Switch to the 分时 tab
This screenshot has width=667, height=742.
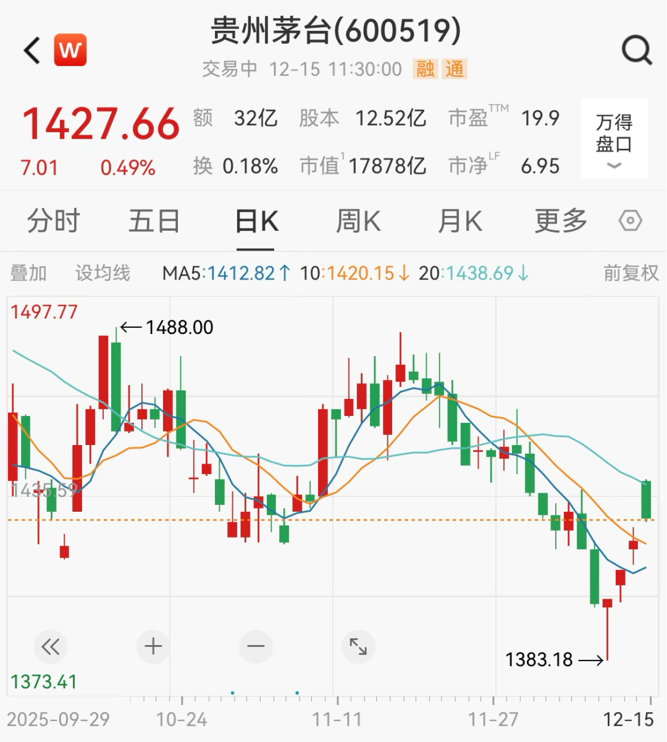53,221
